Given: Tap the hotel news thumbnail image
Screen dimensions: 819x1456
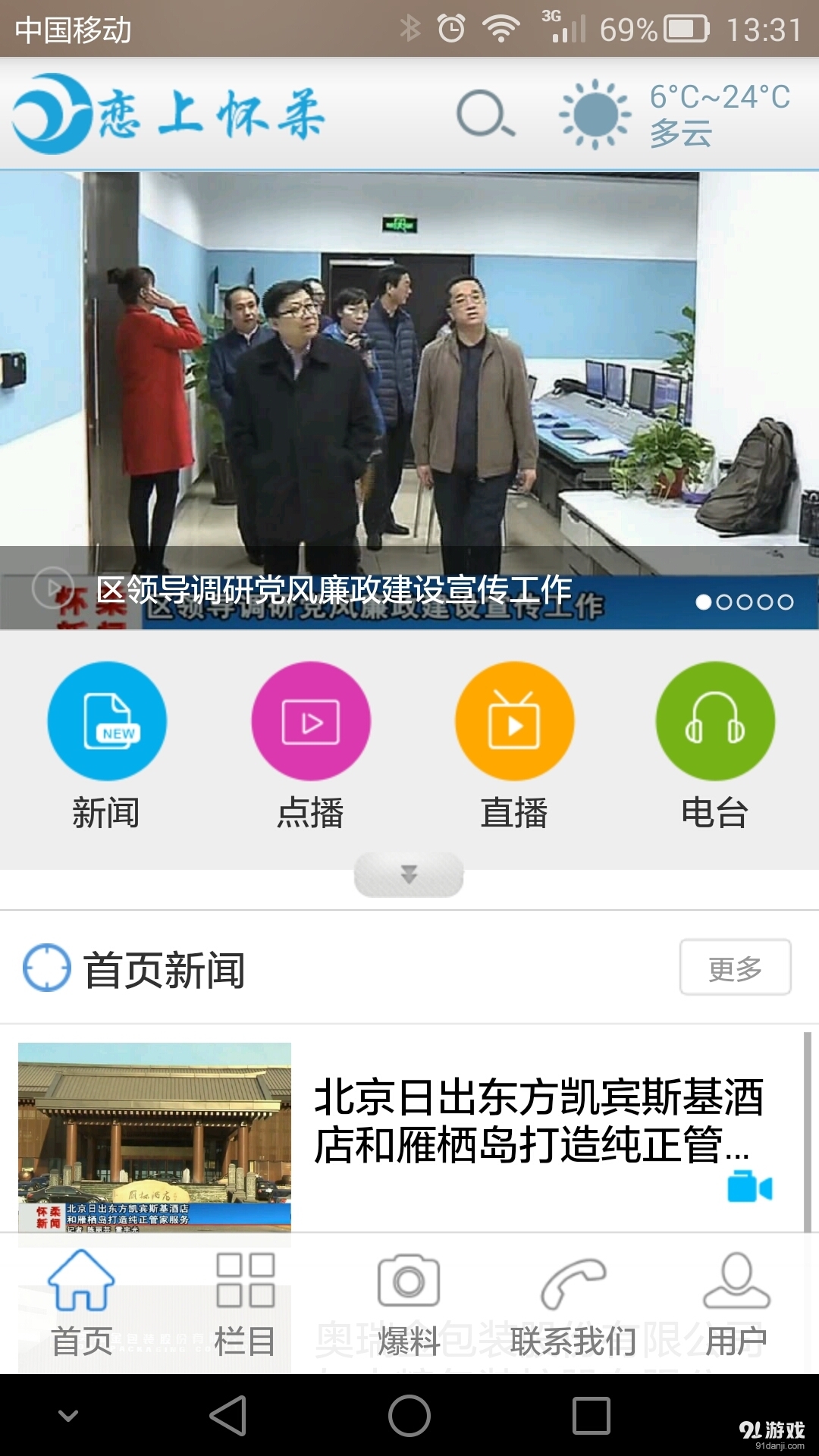Looking at the screenshot, I should 155,1136.
